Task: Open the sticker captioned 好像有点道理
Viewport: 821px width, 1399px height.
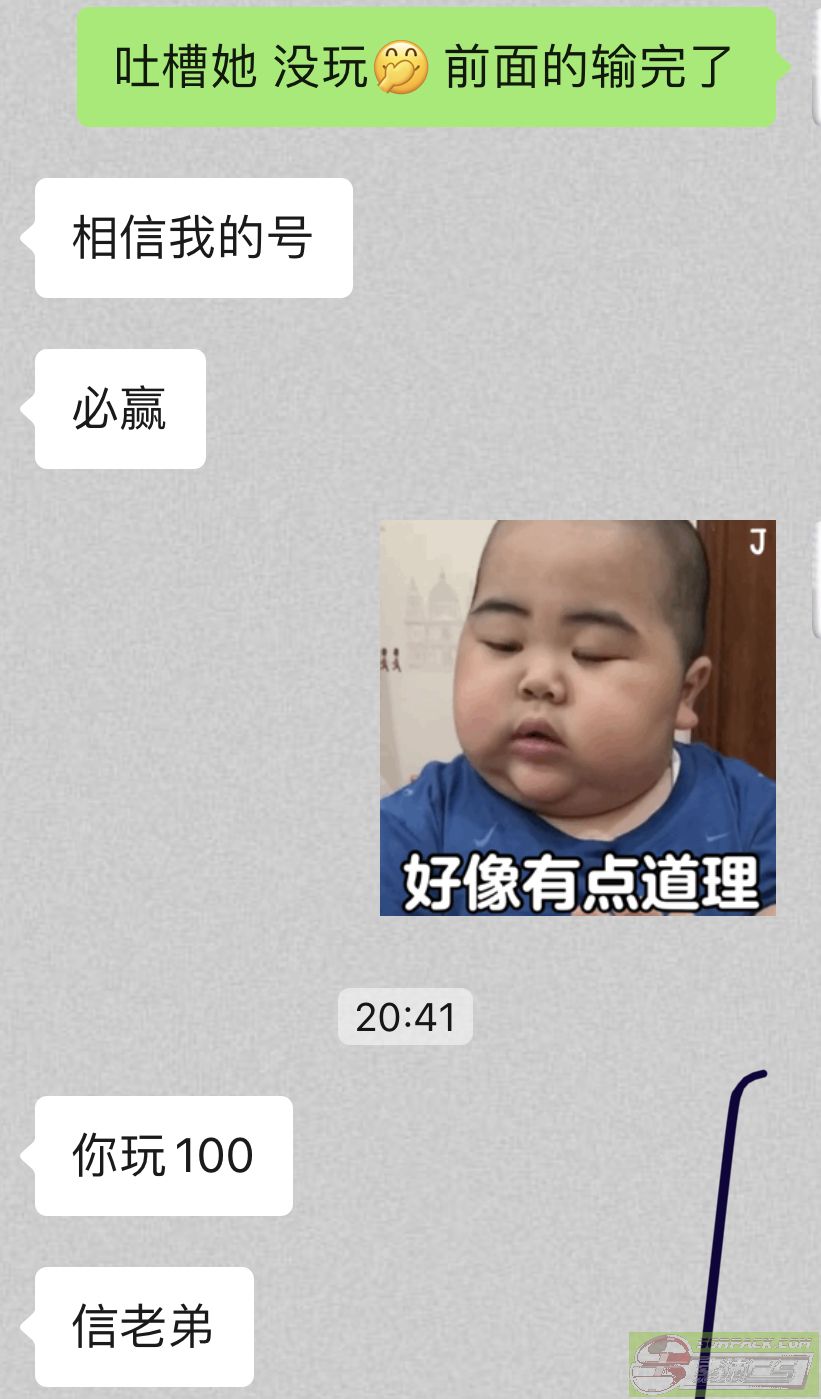Action: [x=578, y=717]
